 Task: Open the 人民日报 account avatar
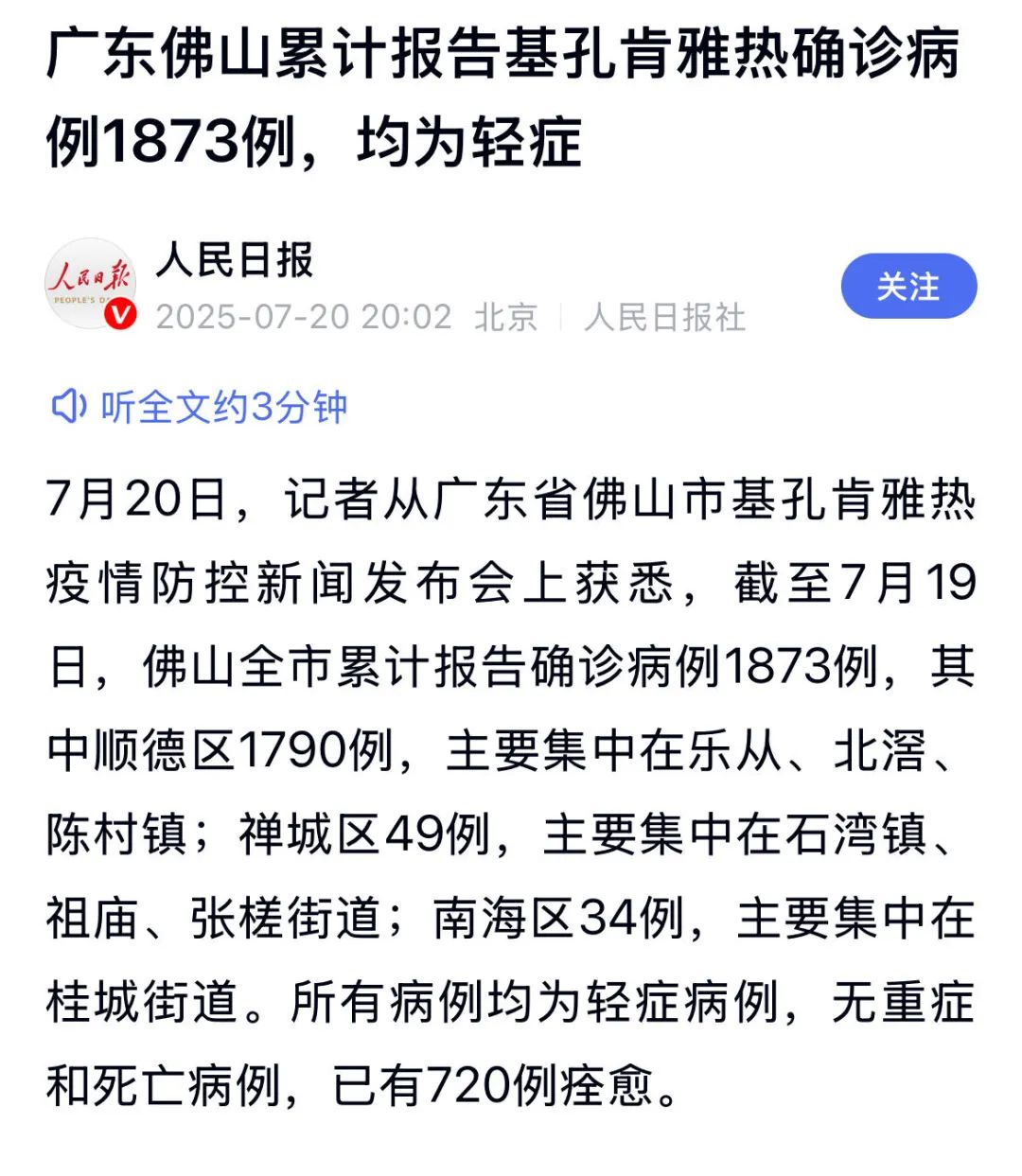91,284
